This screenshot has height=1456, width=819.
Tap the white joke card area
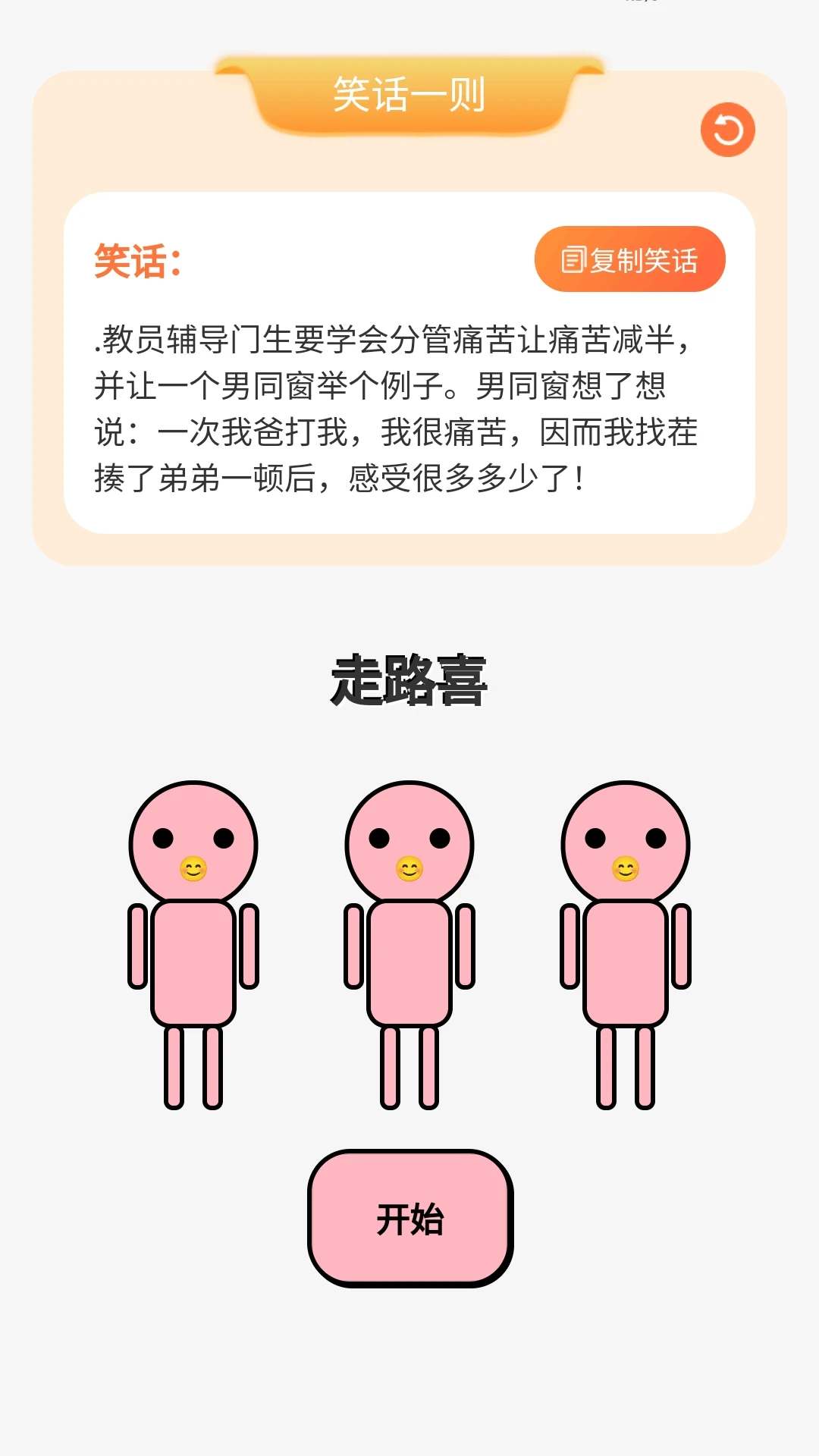pos(409,356)
